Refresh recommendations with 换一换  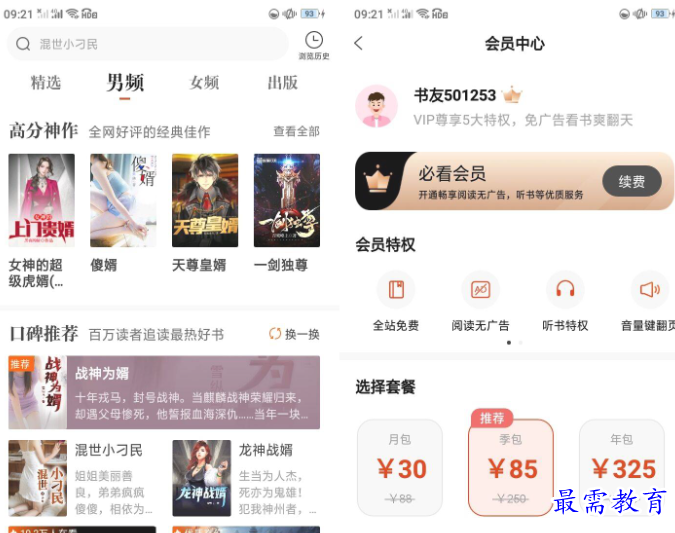[294, 334]
